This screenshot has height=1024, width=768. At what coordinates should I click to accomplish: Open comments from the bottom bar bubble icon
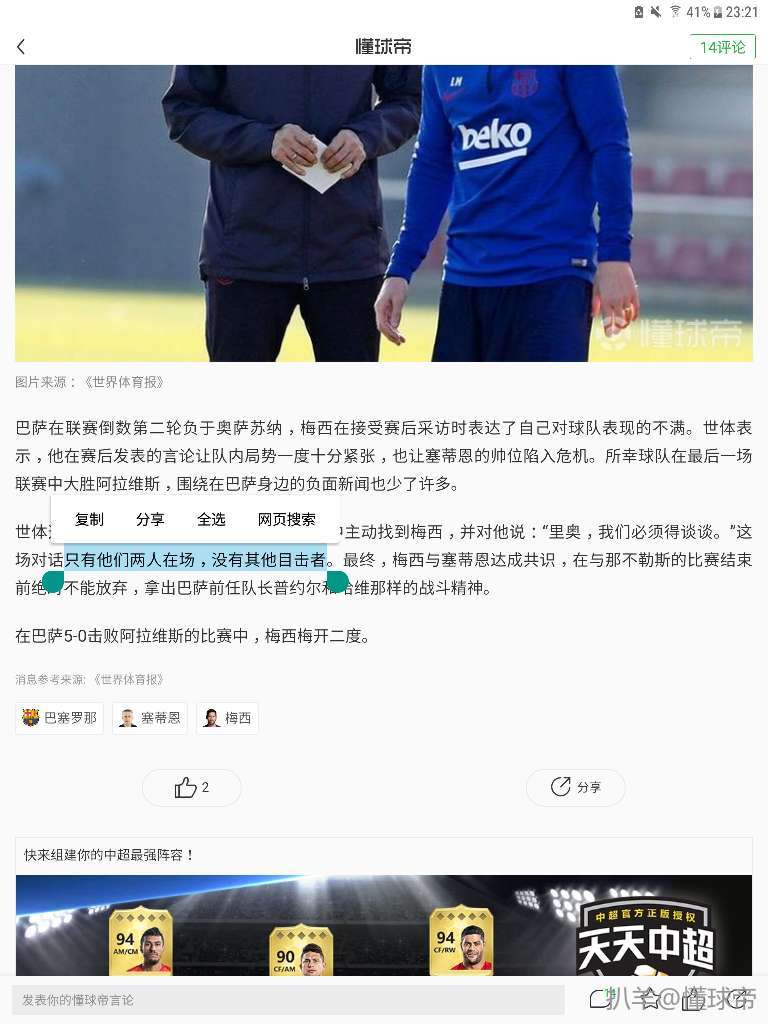[600, 998]
